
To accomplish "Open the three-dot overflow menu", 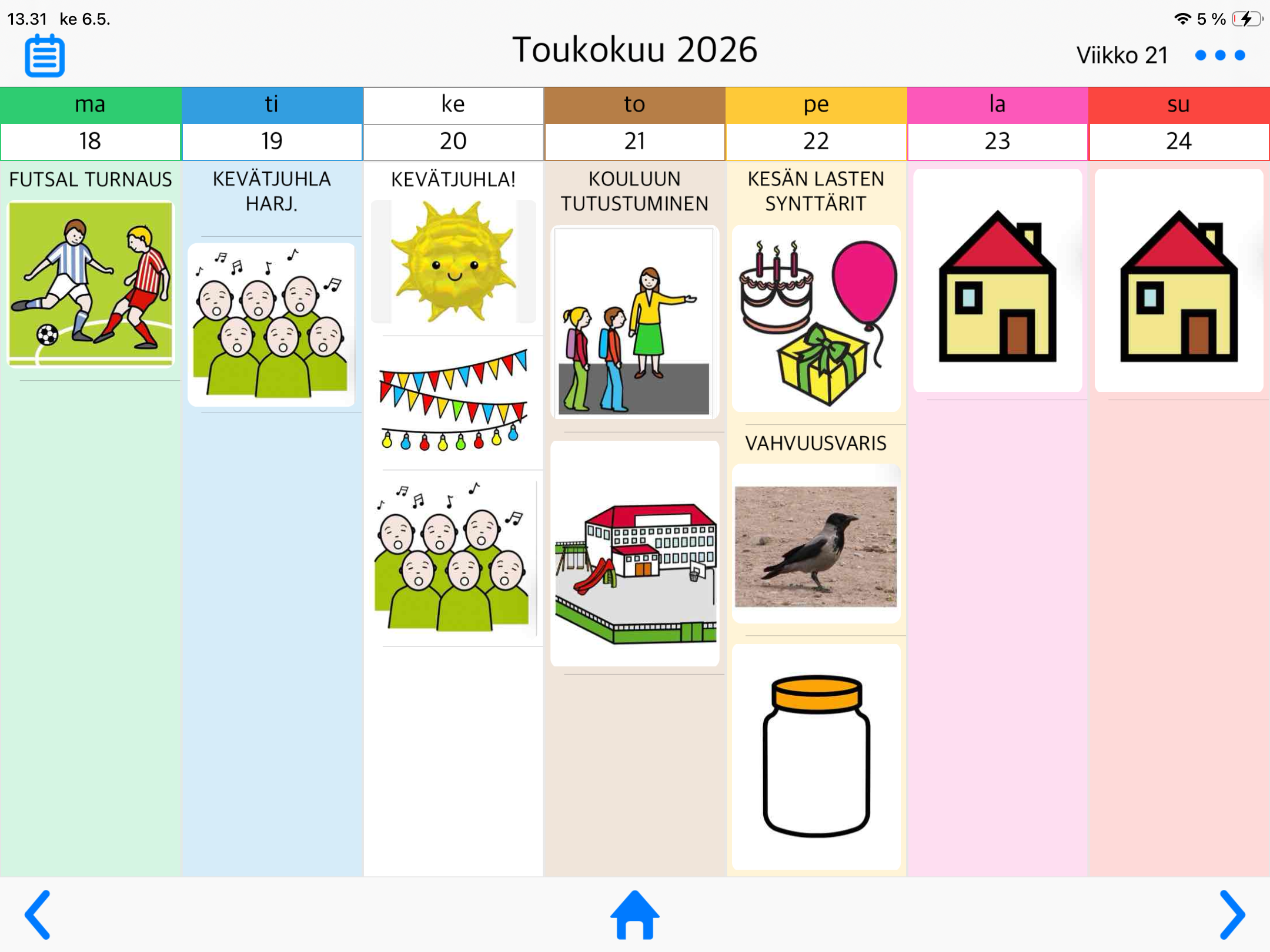I will tap(1220, 55).
